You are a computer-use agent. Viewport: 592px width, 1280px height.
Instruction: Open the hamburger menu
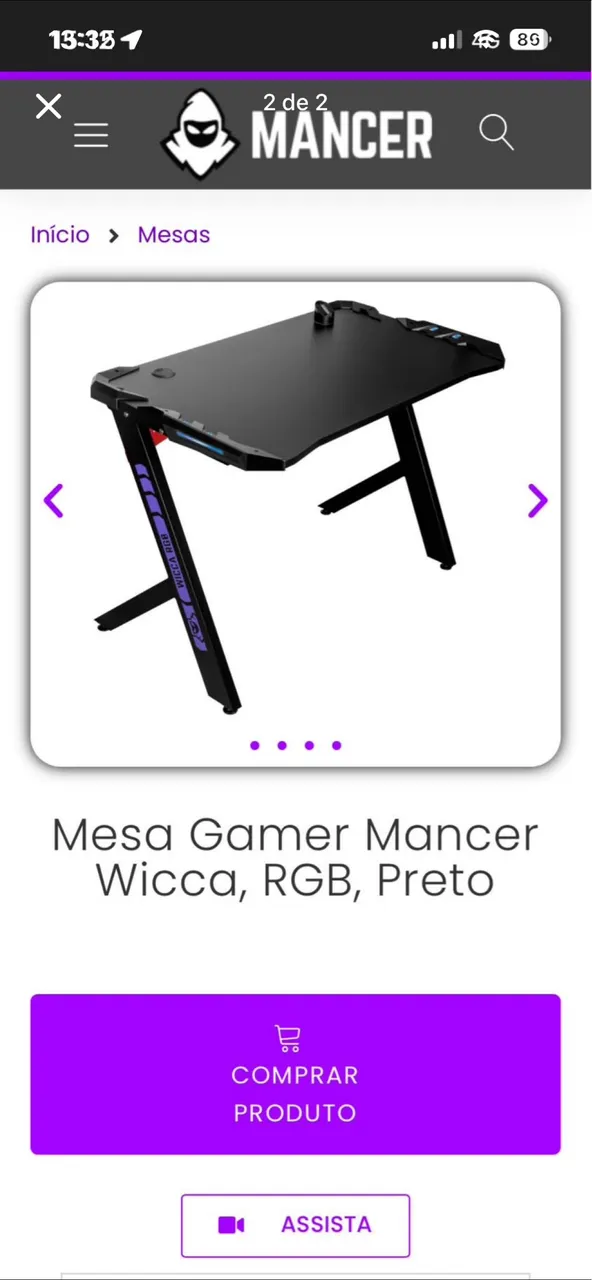91,135
